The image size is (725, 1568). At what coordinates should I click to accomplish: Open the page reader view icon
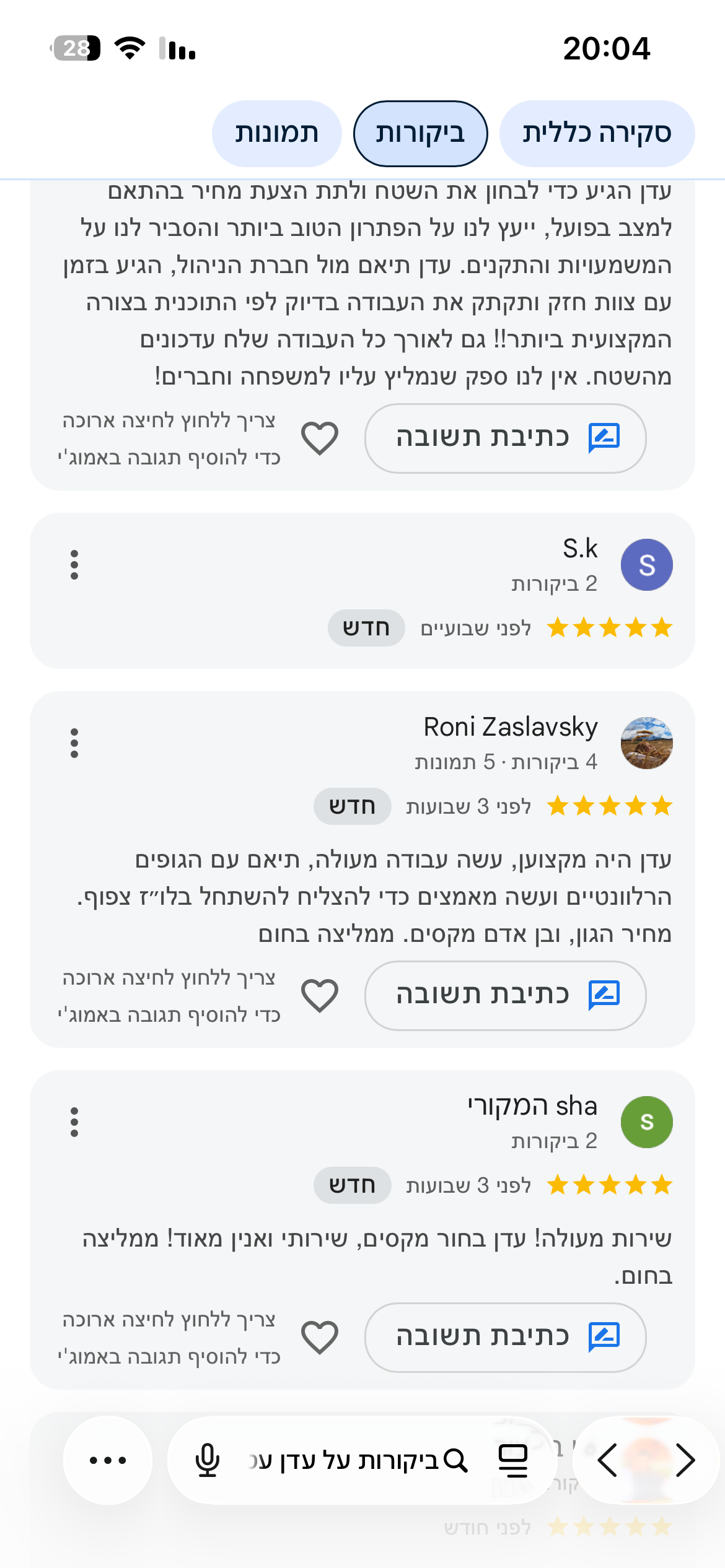(514, 1460)
